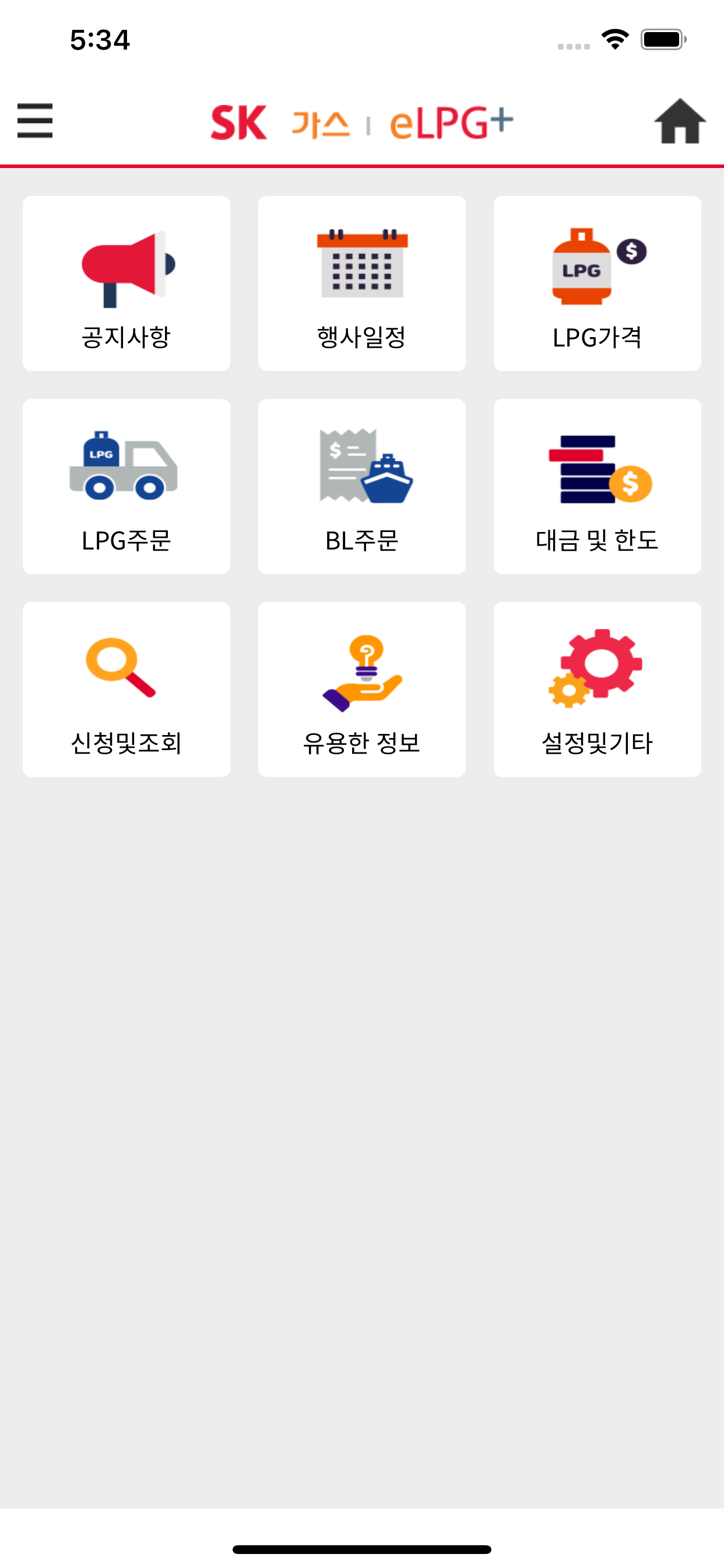Open the LPG주문 order tile
Image resolution: width=724 pixels, height=1568 pixels.
[126, 487]
